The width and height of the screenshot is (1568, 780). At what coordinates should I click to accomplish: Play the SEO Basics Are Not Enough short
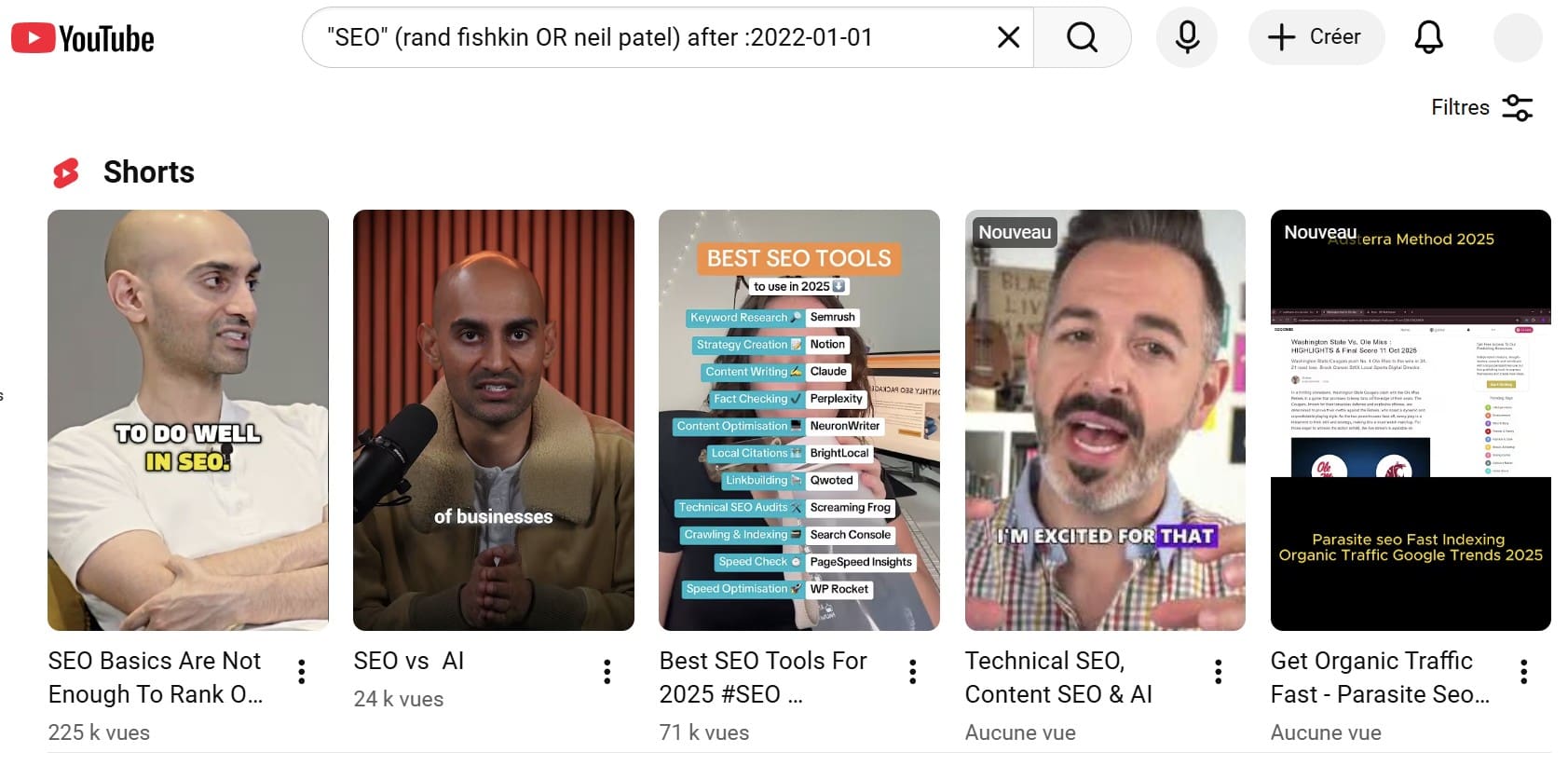[187, 419]
